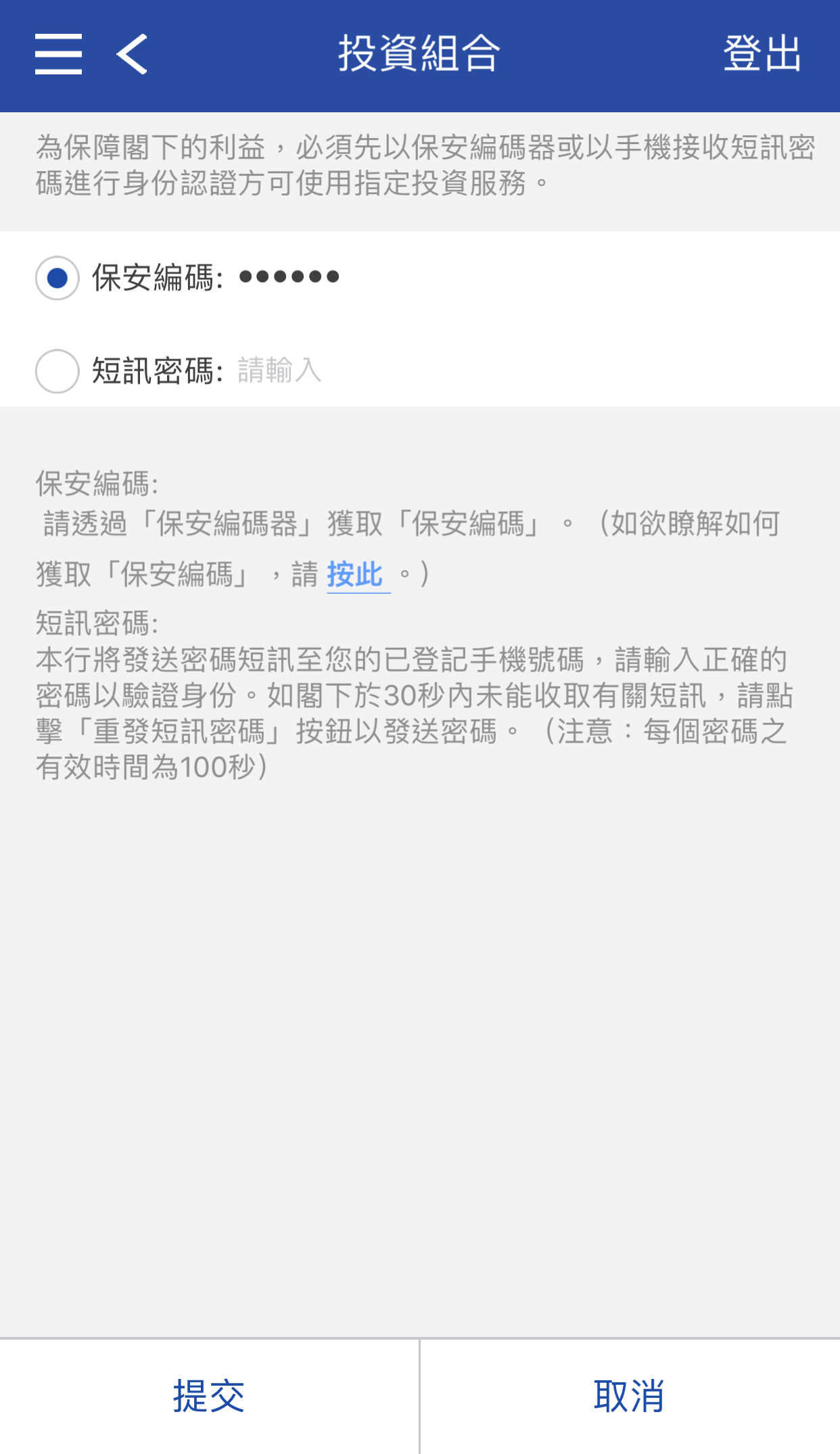Select the 保安編碼 radio option
Viewport: 840px width, 1454px height.
pos(57,278)
